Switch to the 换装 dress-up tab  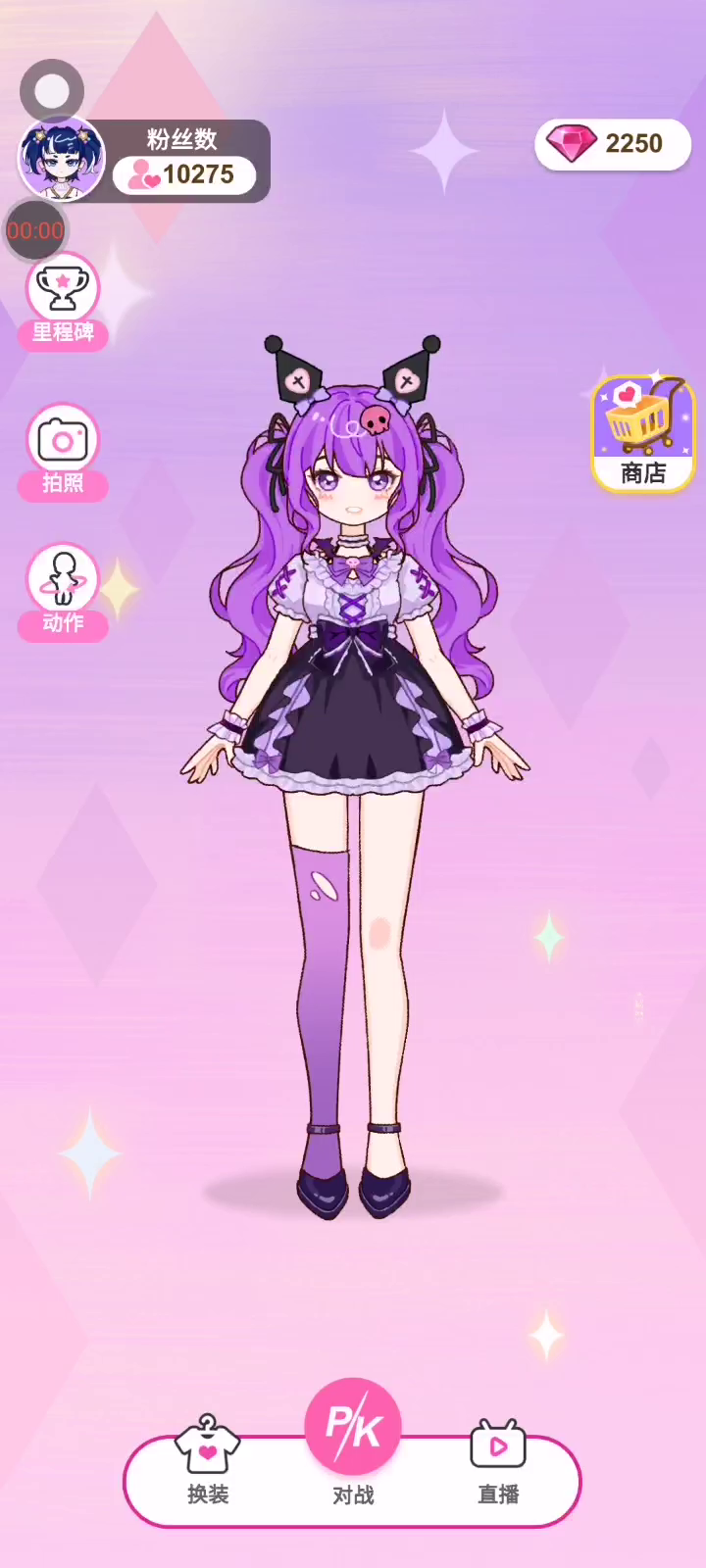click(208, 1460)
